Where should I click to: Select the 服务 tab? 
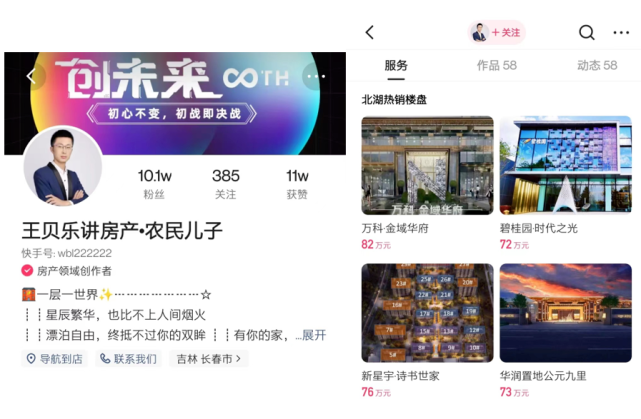click(x=396, y=66)
